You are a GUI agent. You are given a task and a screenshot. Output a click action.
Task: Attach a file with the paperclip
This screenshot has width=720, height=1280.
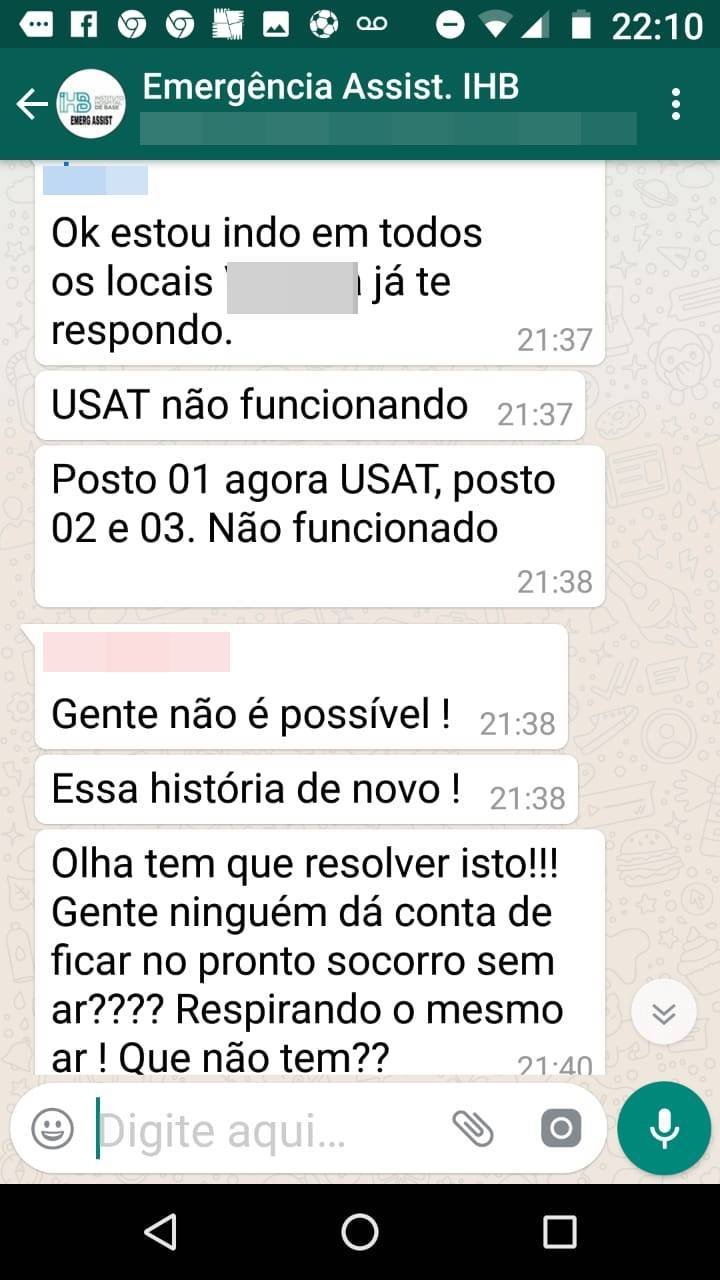[473, 1130]
